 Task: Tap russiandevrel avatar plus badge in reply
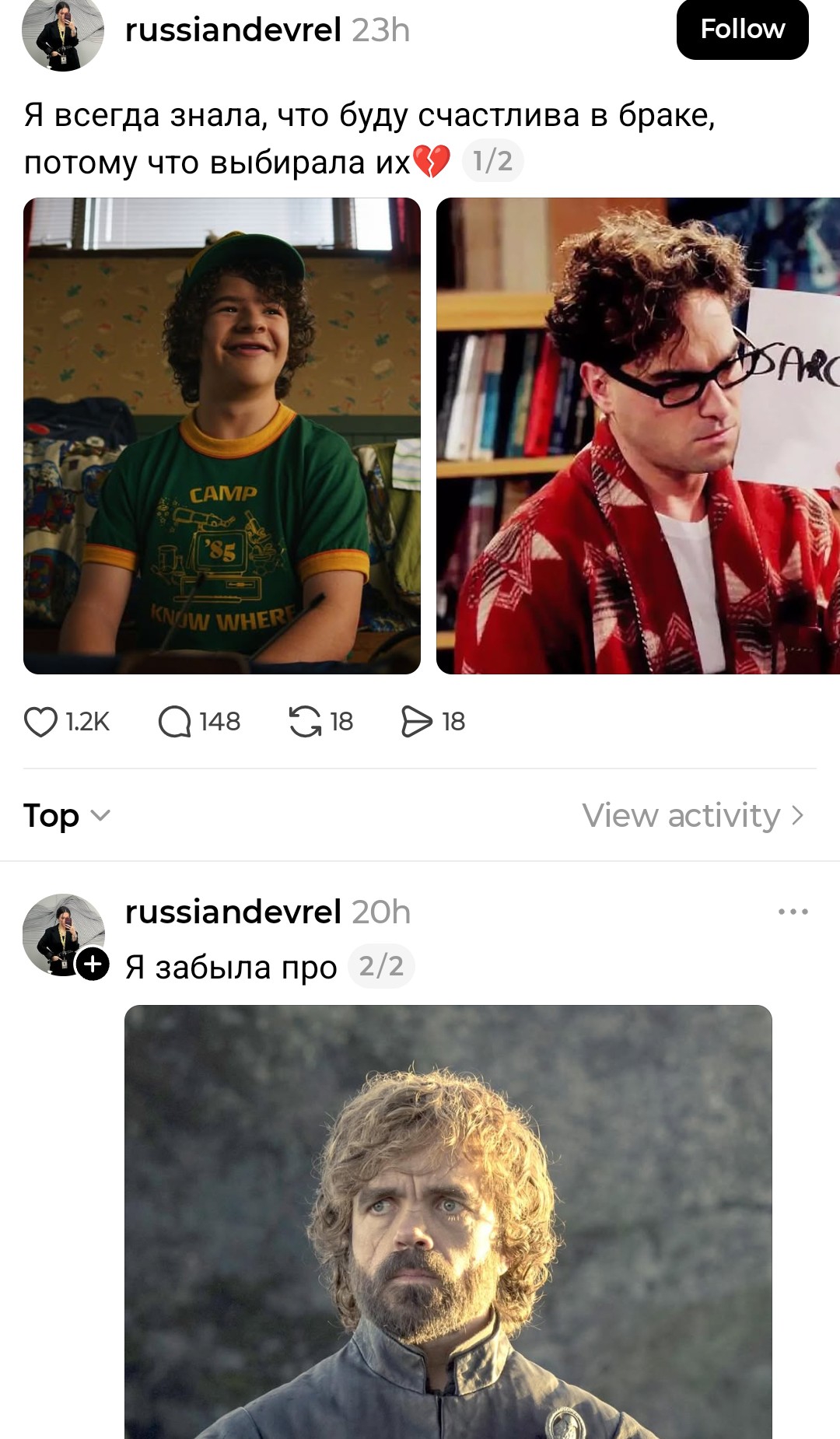pos(93,965)
